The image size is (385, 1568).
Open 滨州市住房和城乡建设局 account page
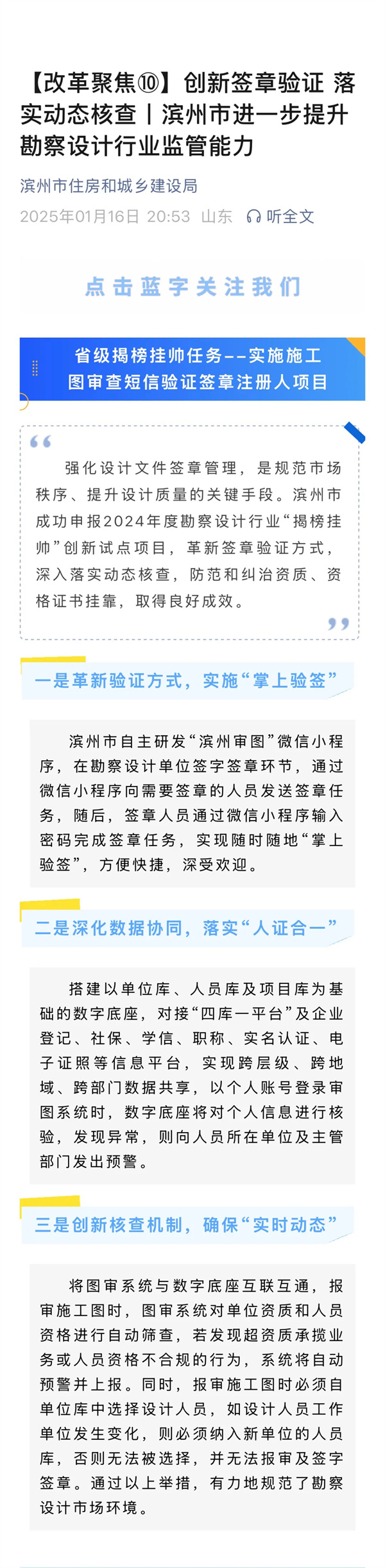(x=108, y=186)
